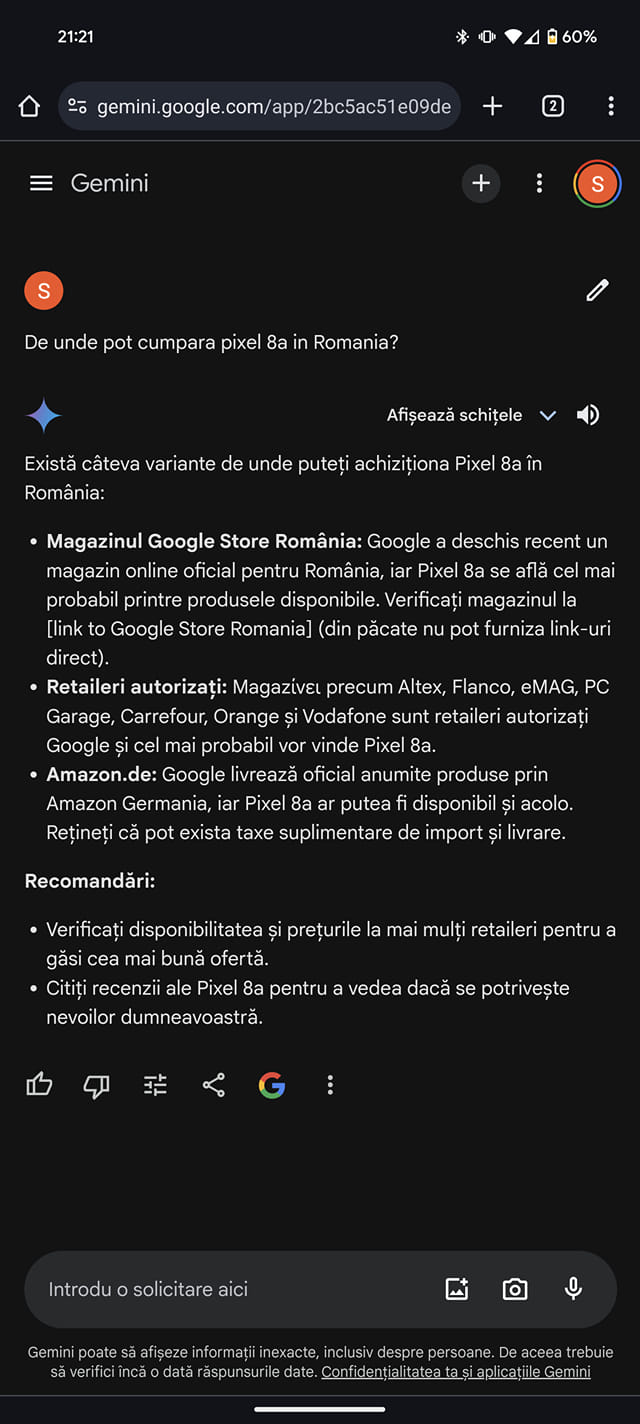The width and height of the screenshot is (640, 1424).
Task: Like this Gemini response
Action: (x=39, y=1085)
